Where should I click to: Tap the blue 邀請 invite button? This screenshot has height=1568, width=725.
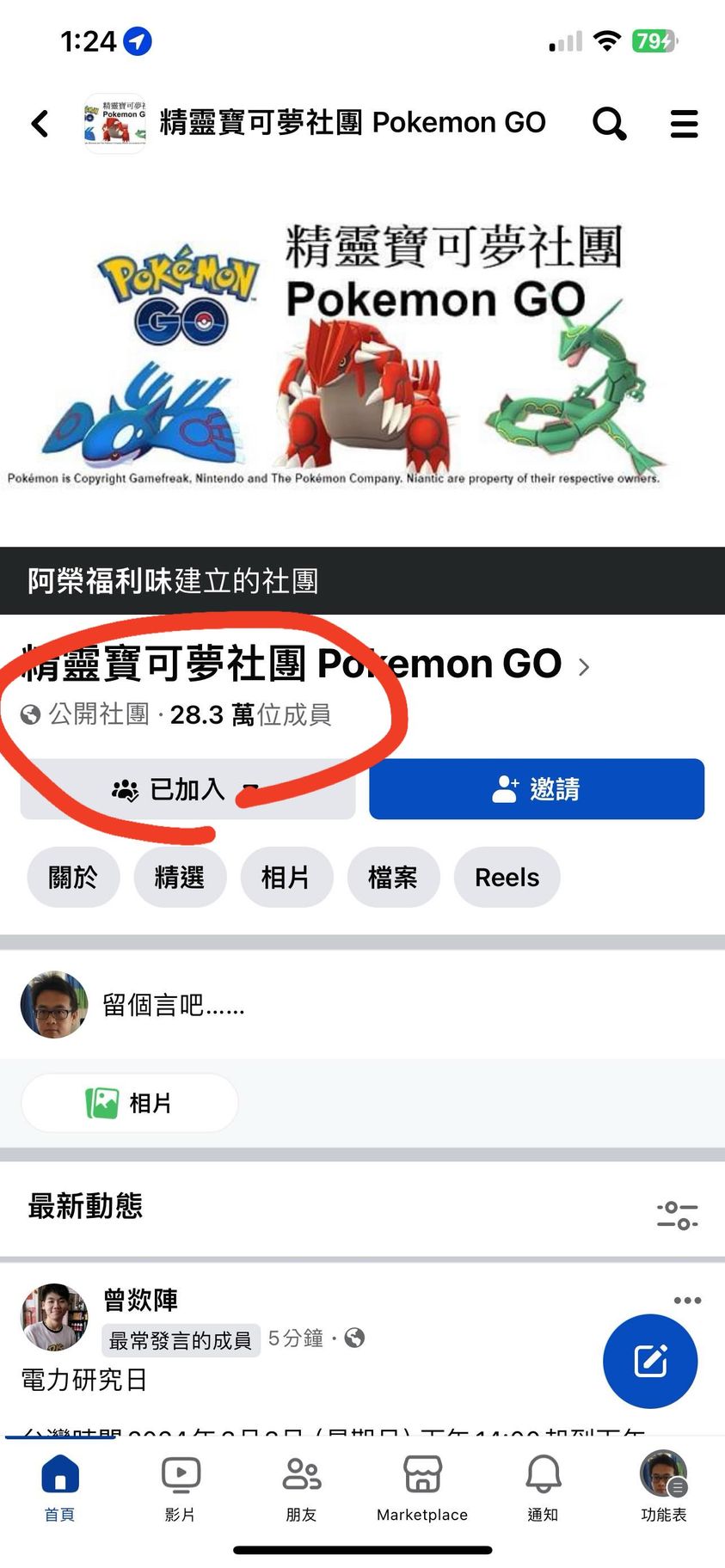tap(537, 789)
